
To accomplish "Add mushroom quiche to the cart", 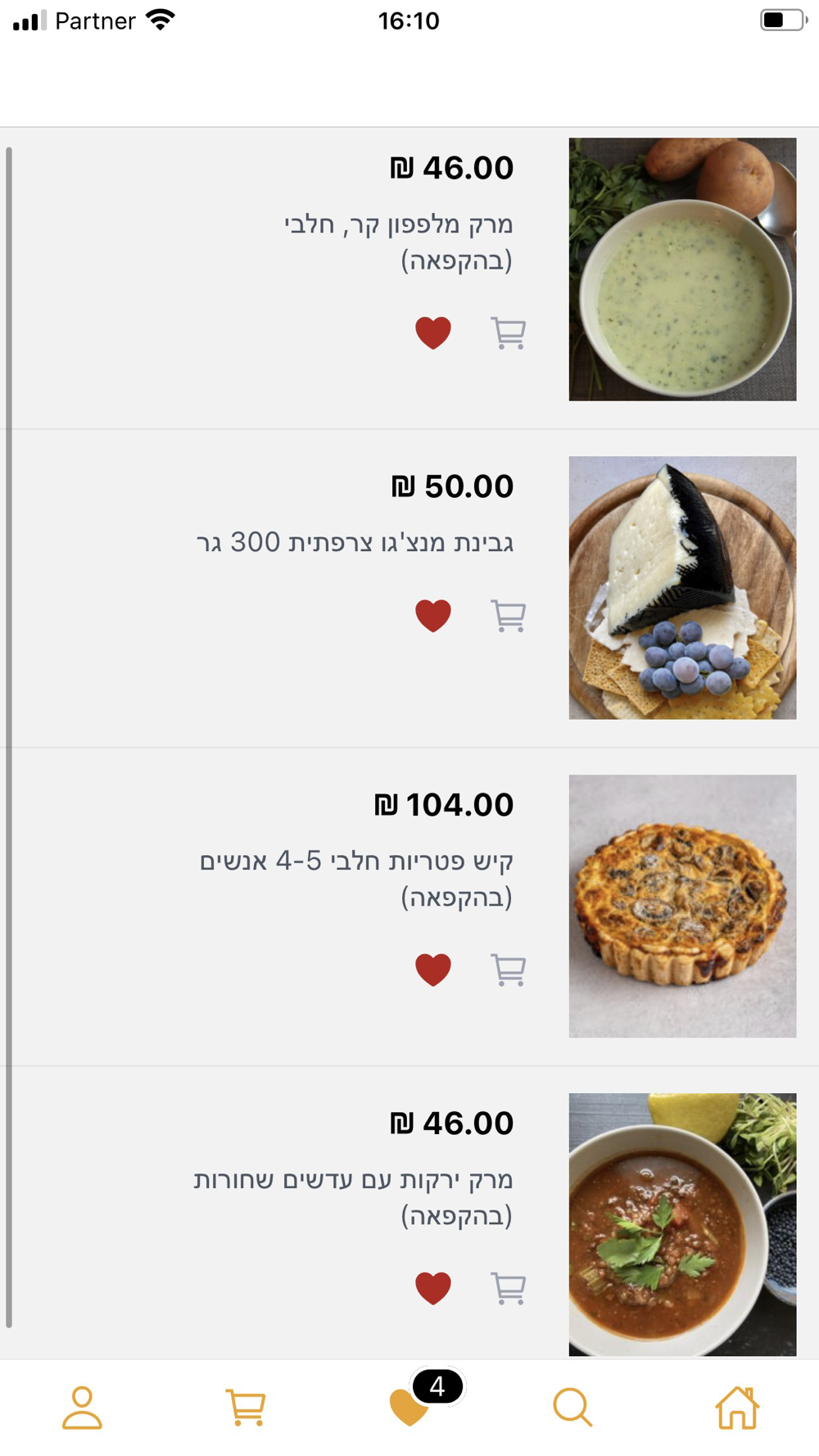I will tap(508, 970).
